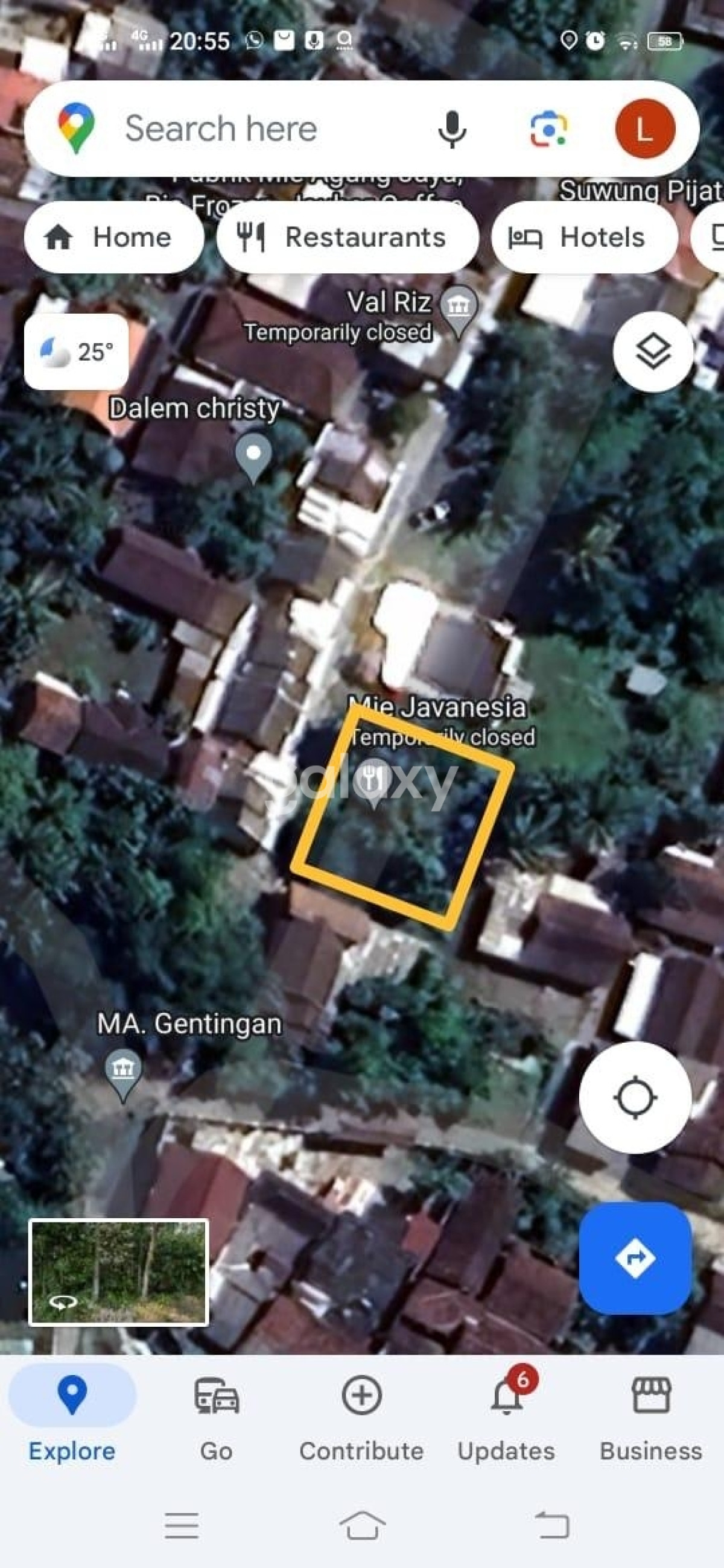Start voice search with the microphone
Screen dimensions: 724x1568
[452, 129]
